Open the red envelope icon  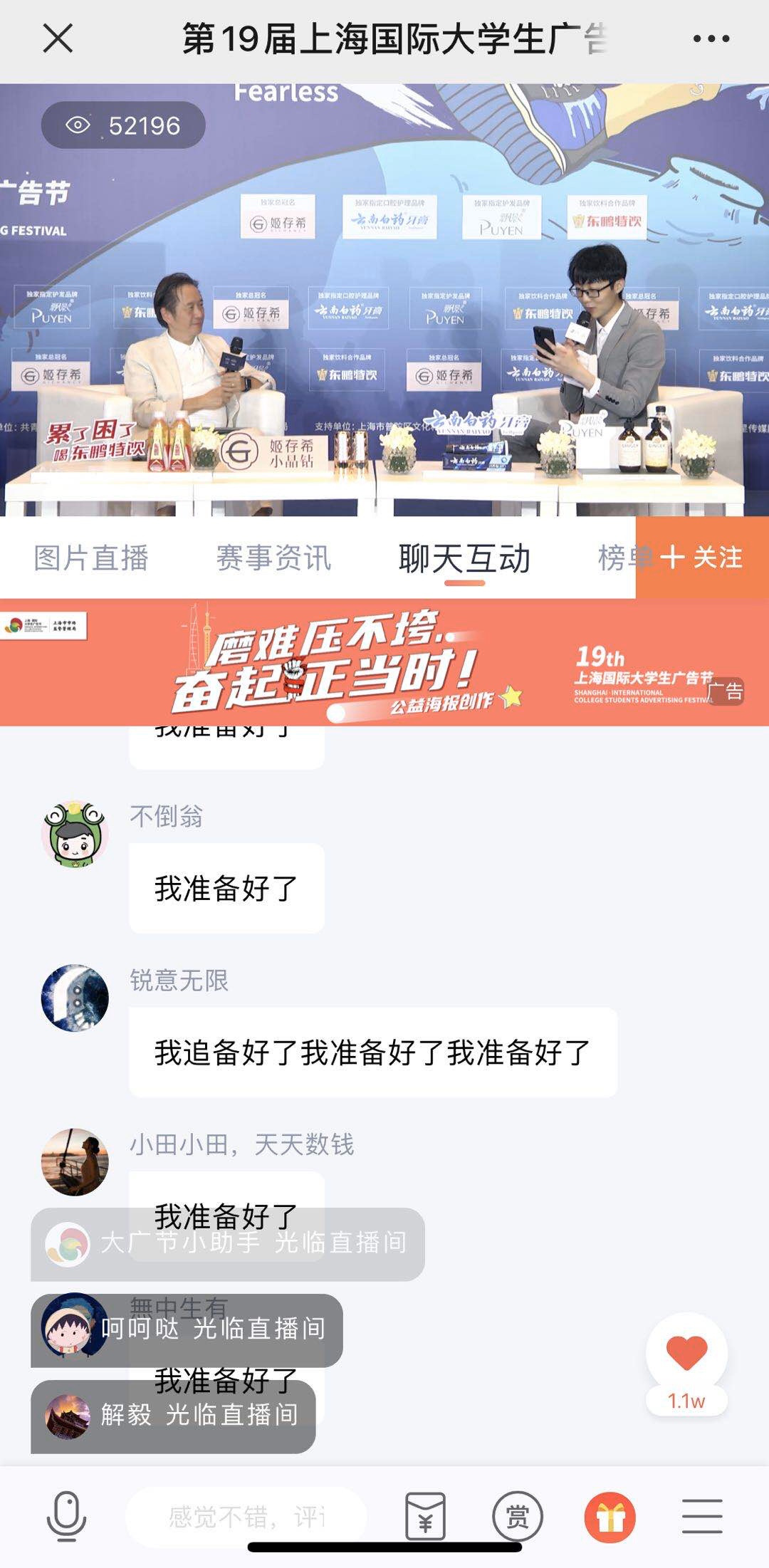(x=425, y=1517)
